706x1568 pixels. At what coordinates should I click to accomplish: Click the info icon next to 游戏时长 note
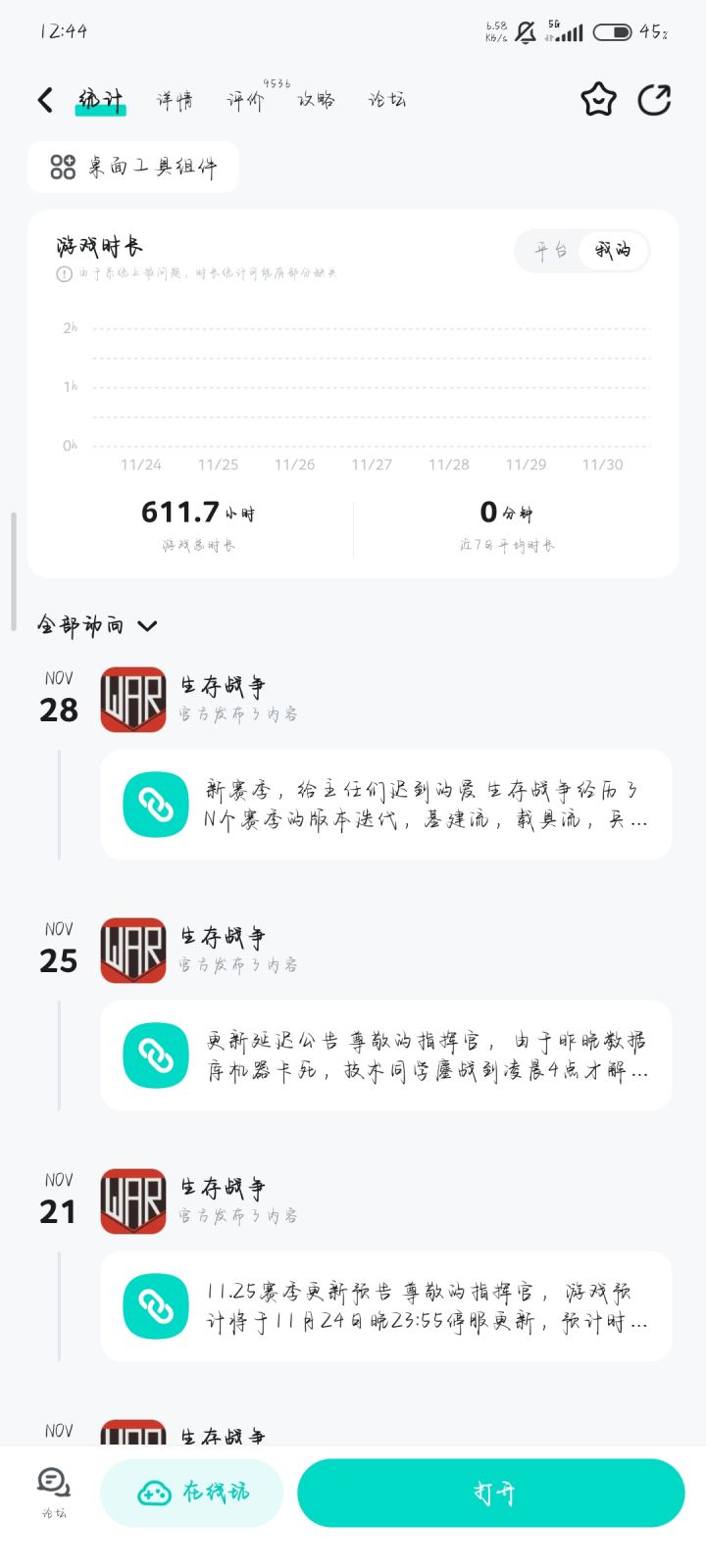click(x=61, y=274)
